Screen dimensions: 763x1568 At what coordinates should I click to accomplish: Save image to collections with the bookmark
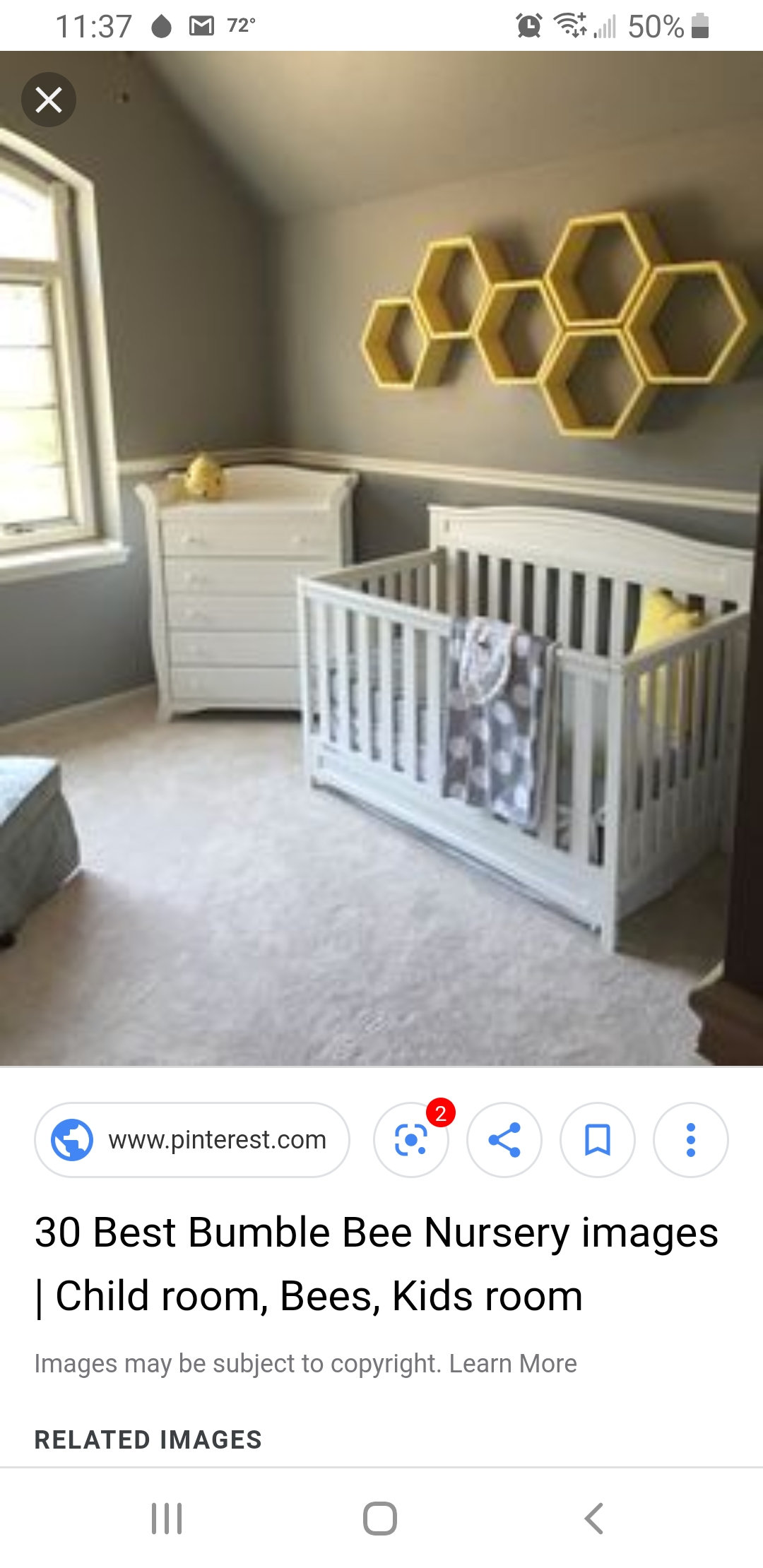[598, 1139]
